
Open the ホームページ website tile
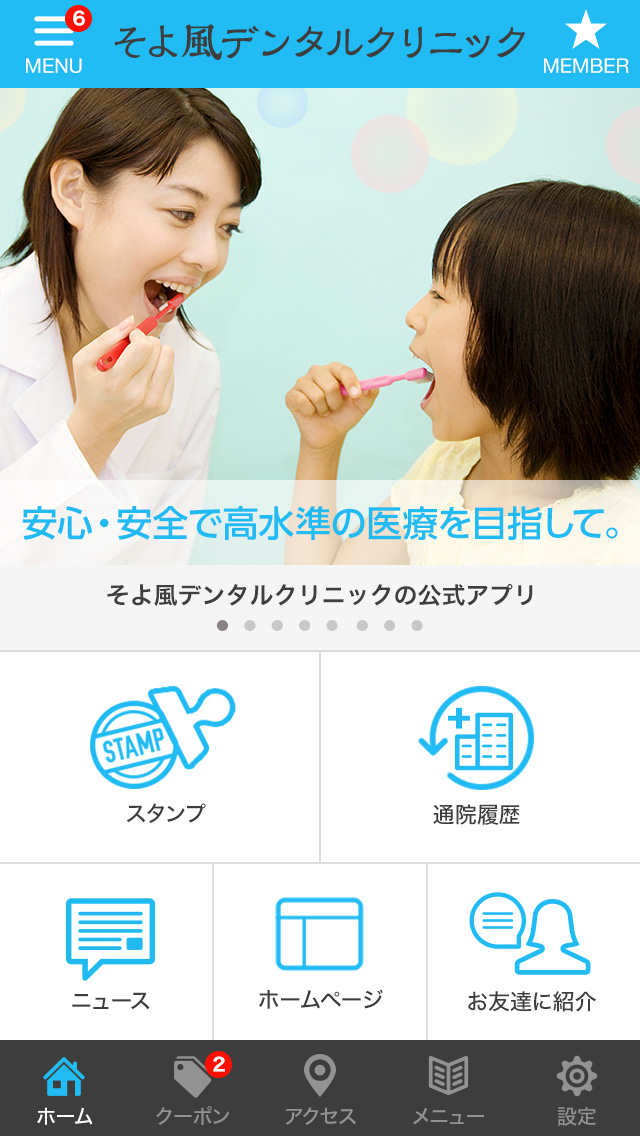click(320, 952)
